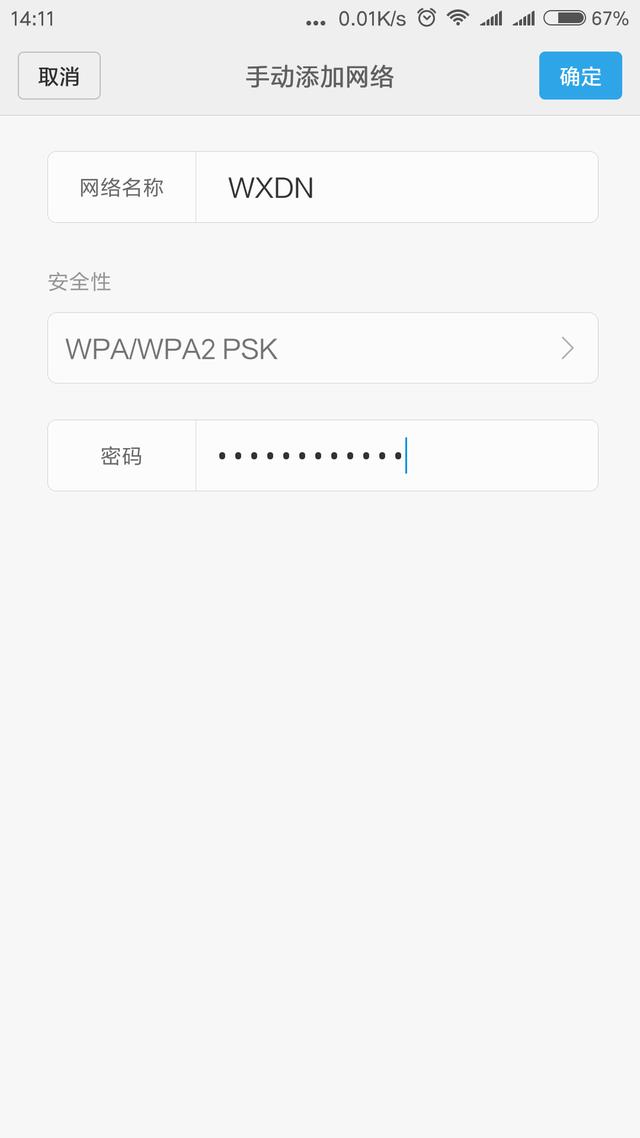Tap the 取消 cancel button
640x1138 pixels.
(x=59, y=76)
